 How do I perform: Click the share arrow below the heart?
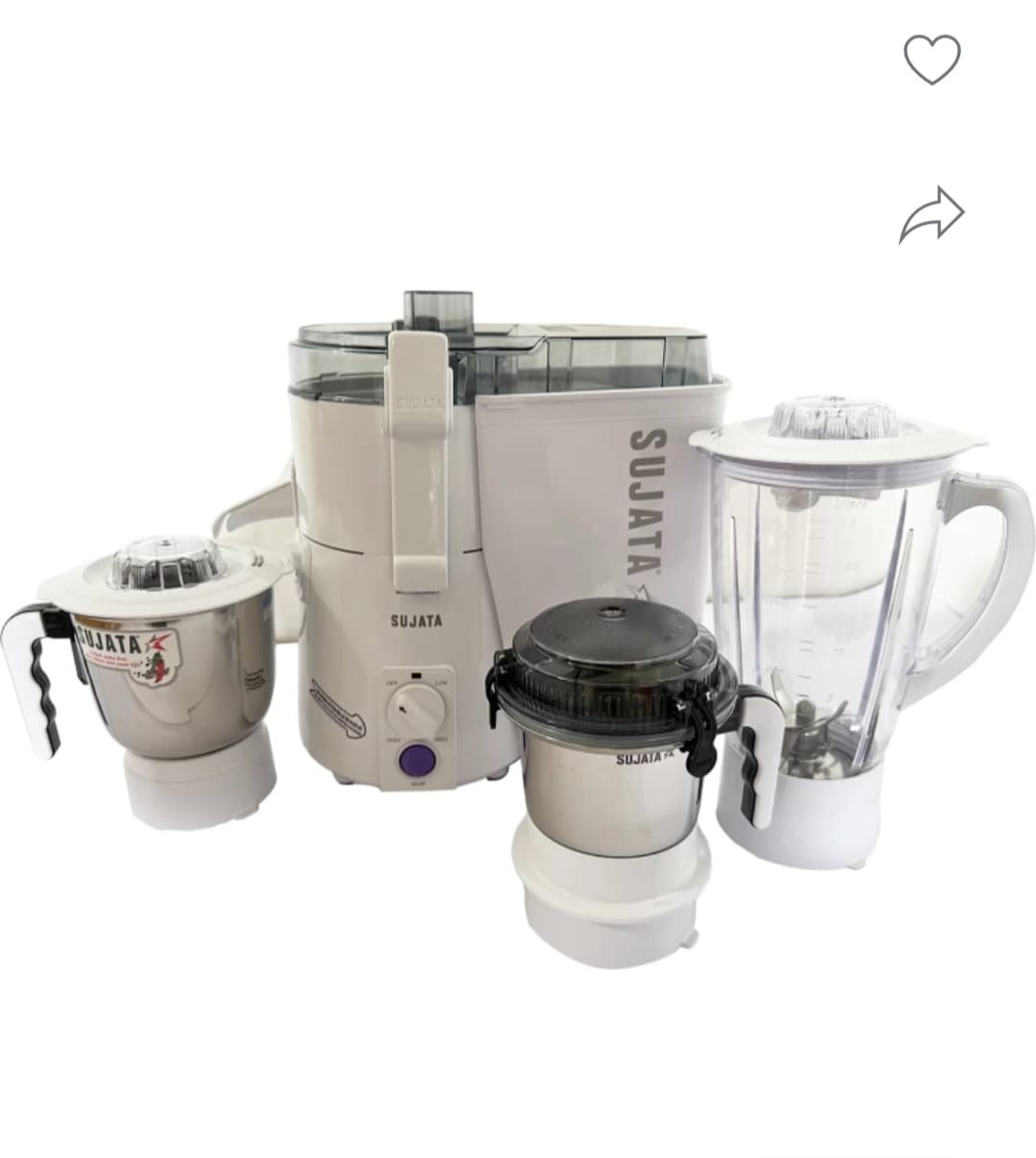[931, 212]
